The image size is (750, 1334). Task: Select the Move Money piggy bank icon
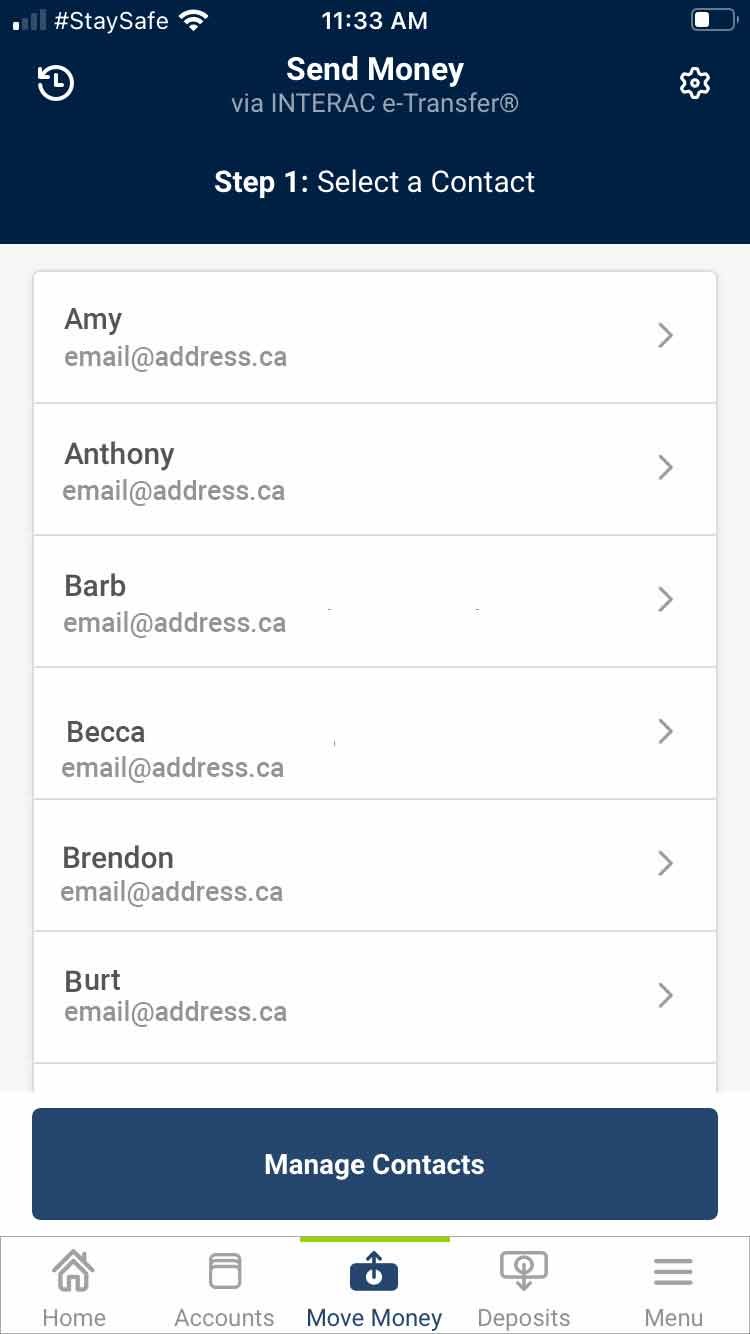tap(374, 1271)
